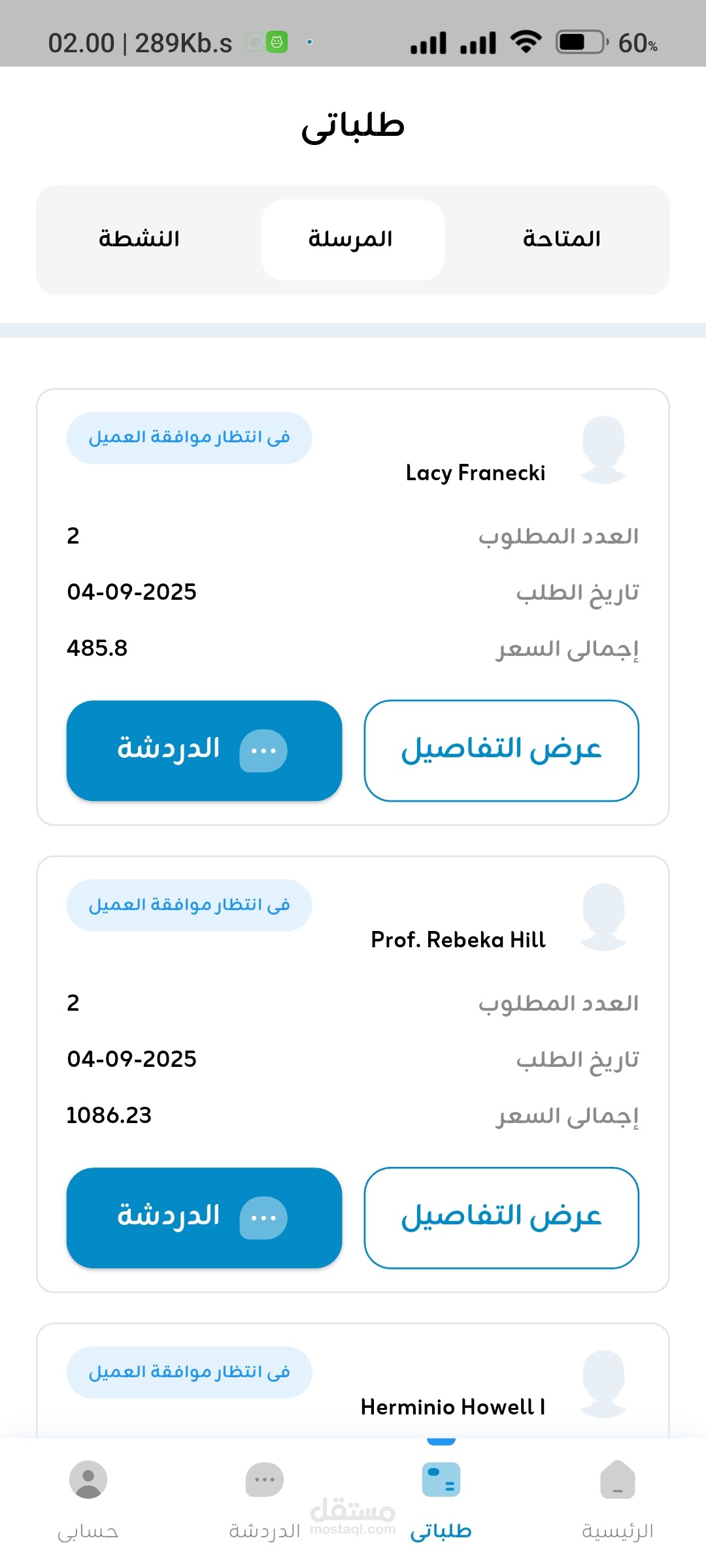Open الدردشة in bottom navigation
Screen dimensions: 706x1568
265,1496
